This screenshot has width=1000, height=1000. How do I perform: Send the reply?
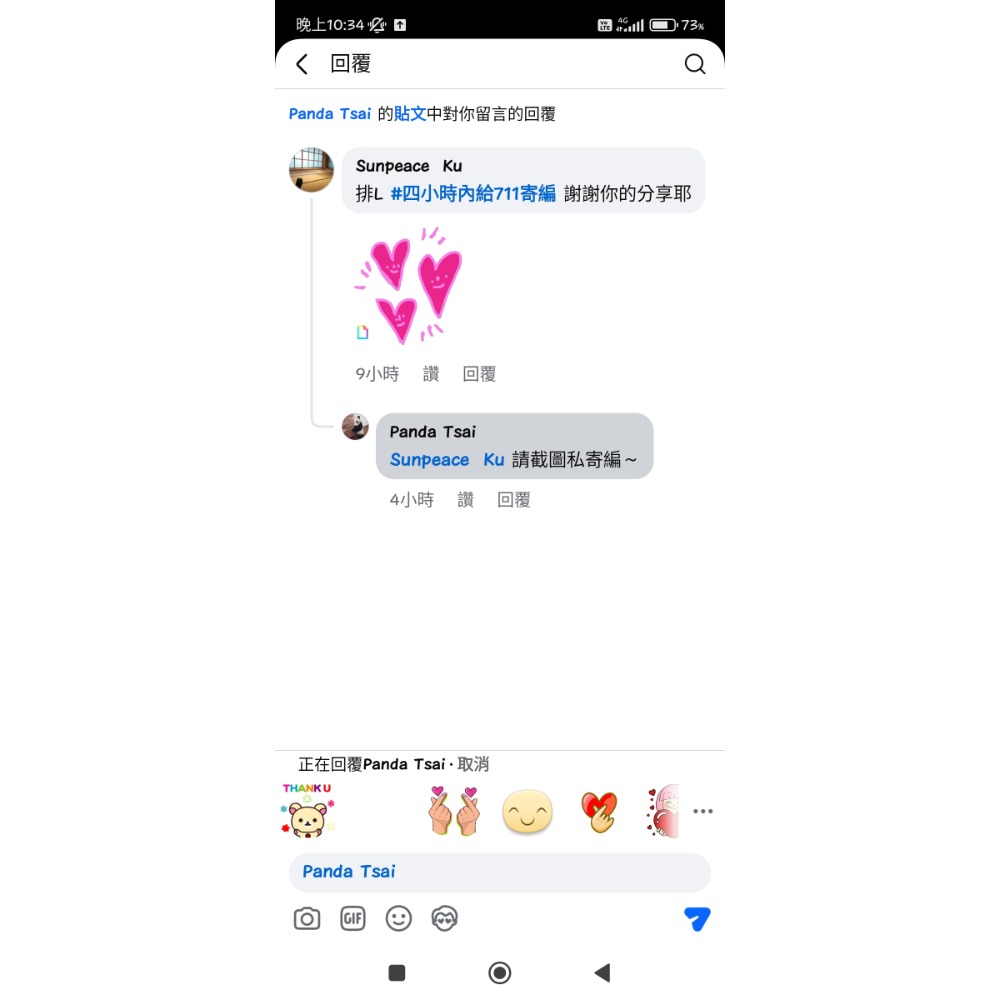[697, 919]
